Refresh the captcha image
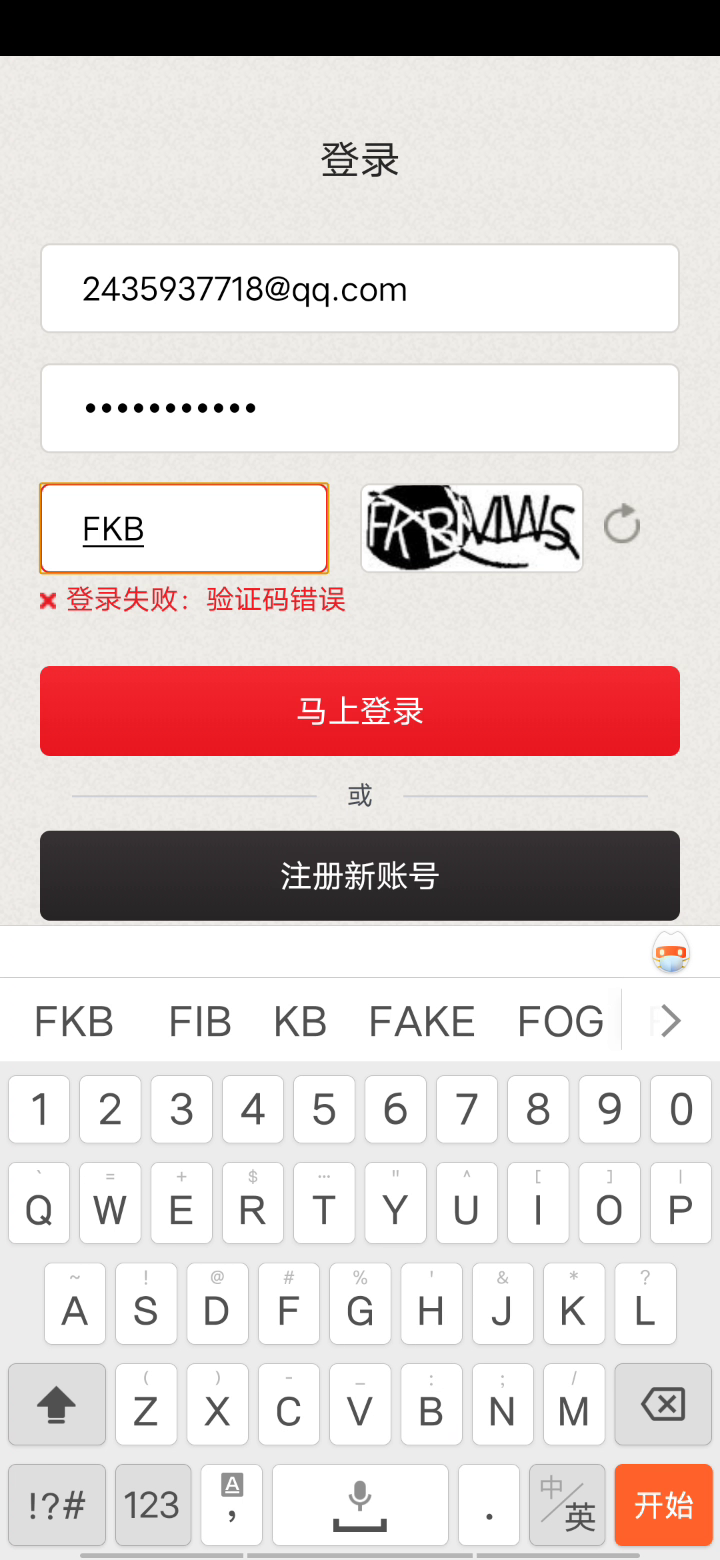Image resolution: width=720 pixels, height=1560 pixels. (622, 524)
